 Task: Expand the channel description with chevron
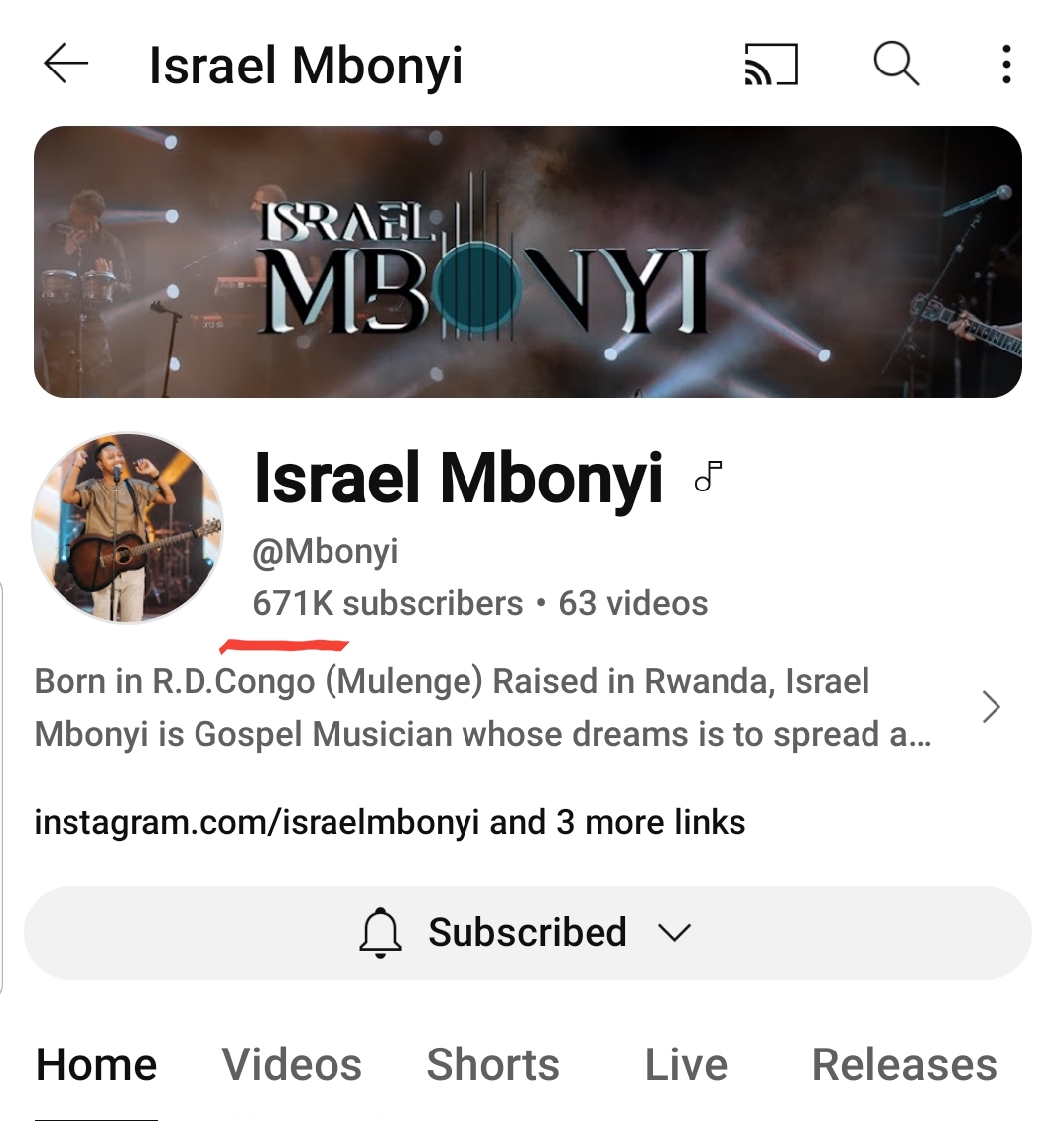click(x=990, y=707)
